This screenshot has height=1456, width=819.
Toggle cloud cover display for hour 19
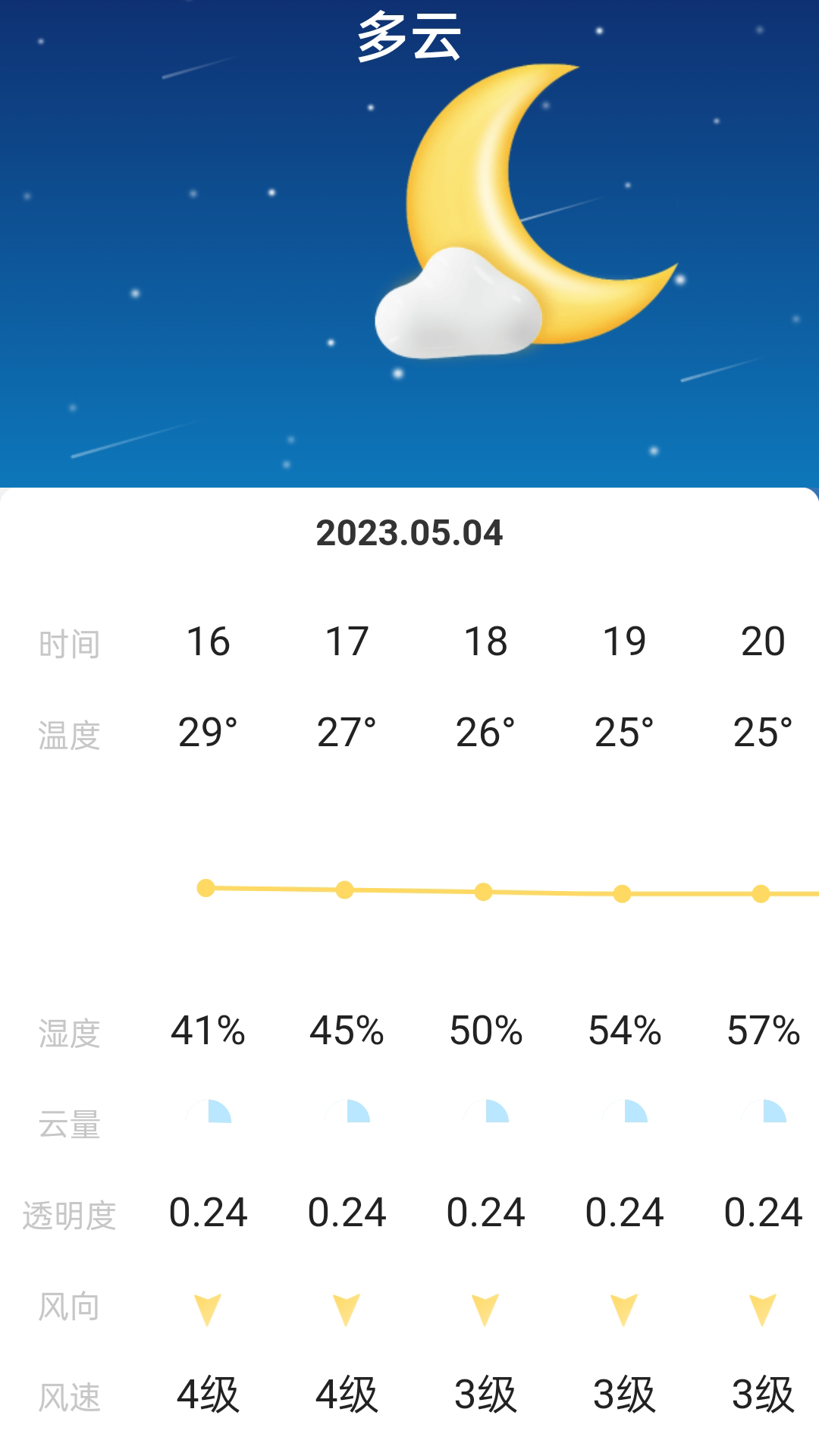(623, 1112)
